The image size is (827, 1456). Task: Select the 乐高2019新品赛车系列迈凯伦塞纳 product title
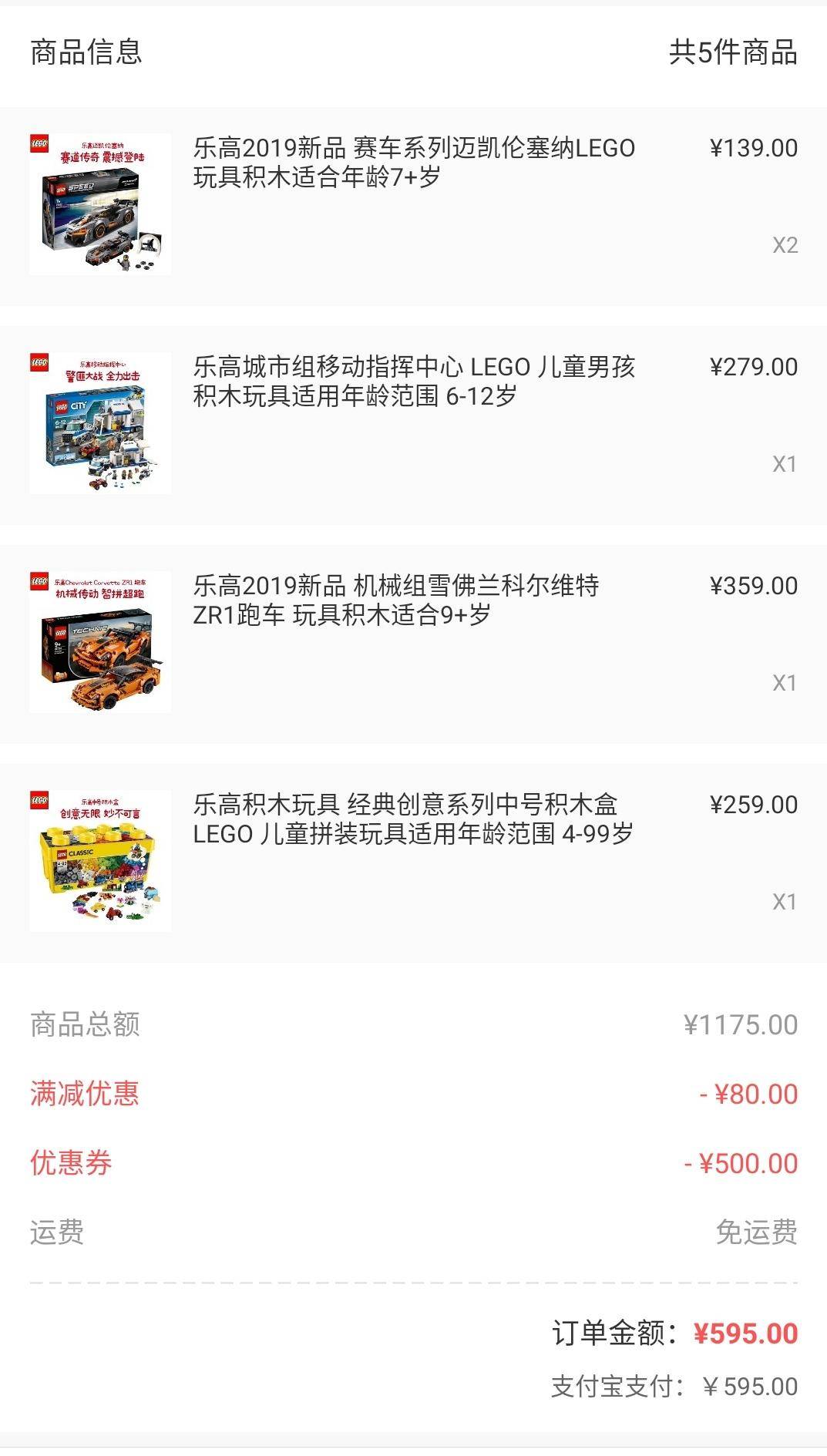coord(412,166)
